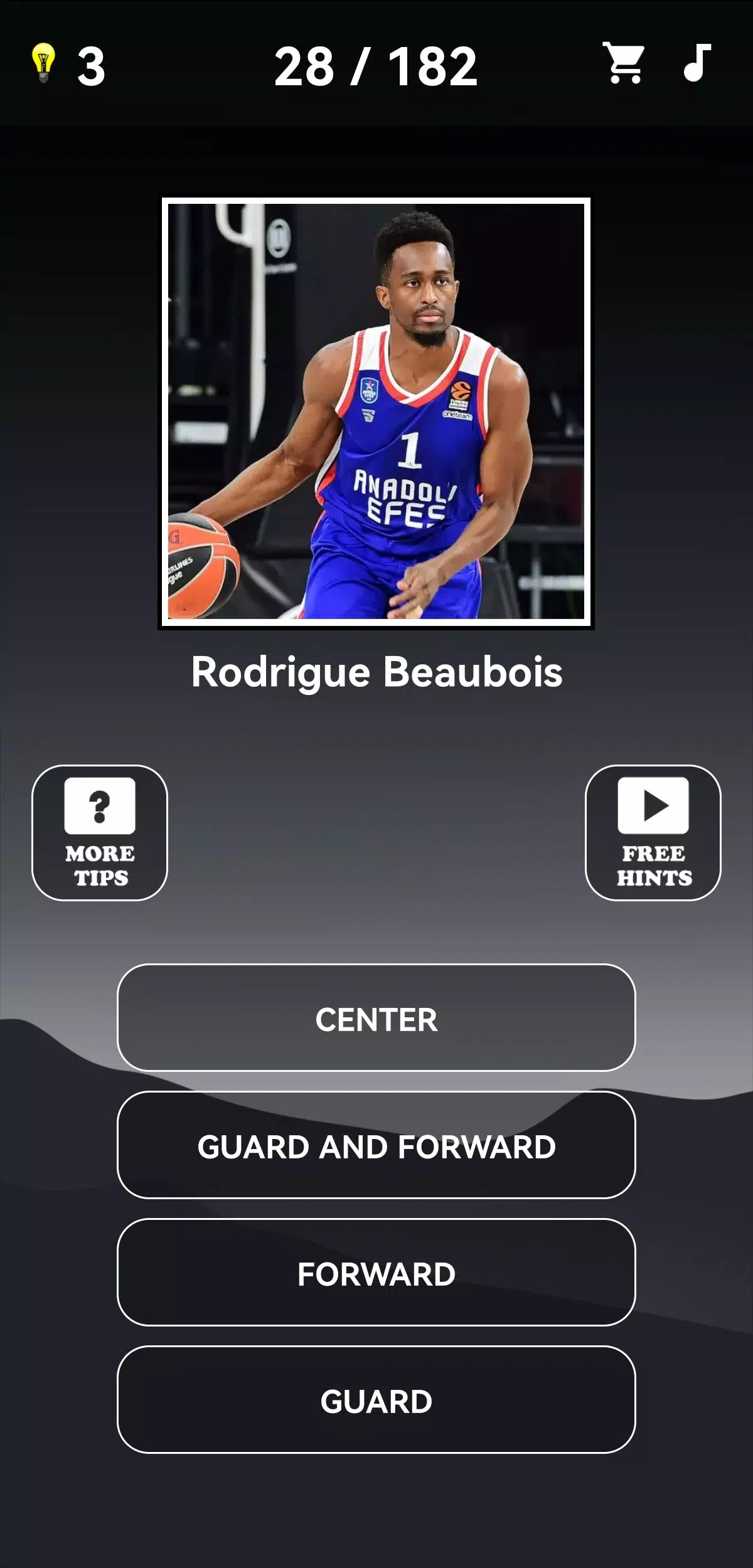The image size is (753, 1568).
Task: Tap the Rodrigue Beaubois name label
Action: coord(376,673)
